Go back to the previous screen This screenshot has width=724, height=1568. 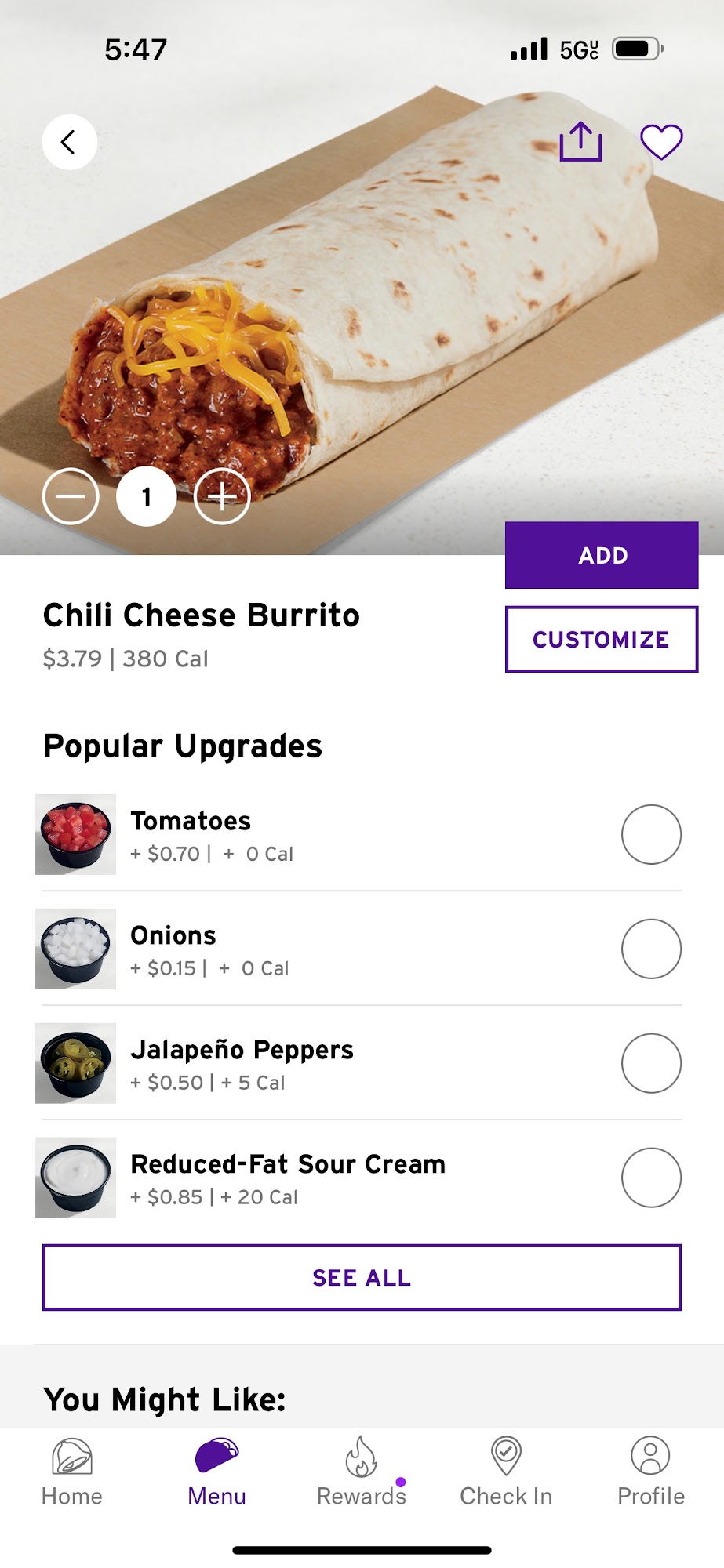(x=69, y=143)
